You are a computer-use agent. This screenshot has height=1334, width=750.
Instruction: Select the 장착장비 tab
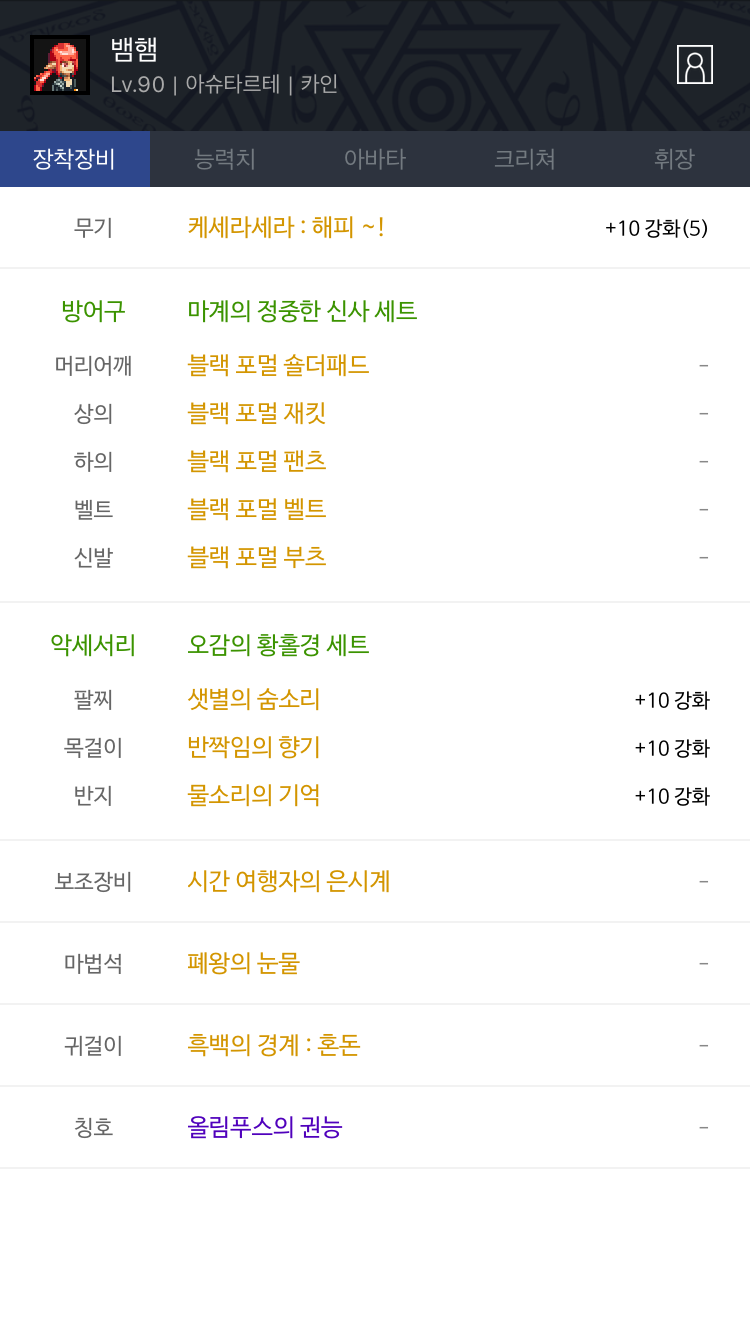75,159
